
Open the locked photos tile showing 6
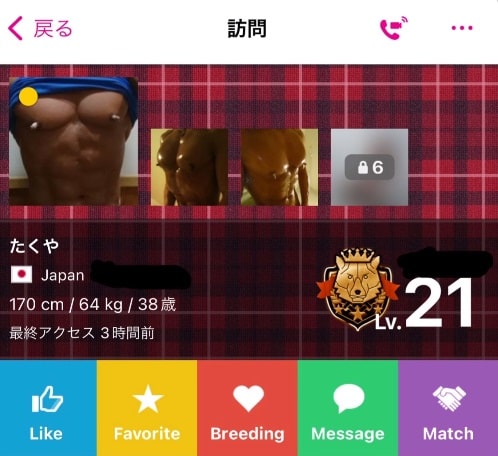(x=369, y=167)
